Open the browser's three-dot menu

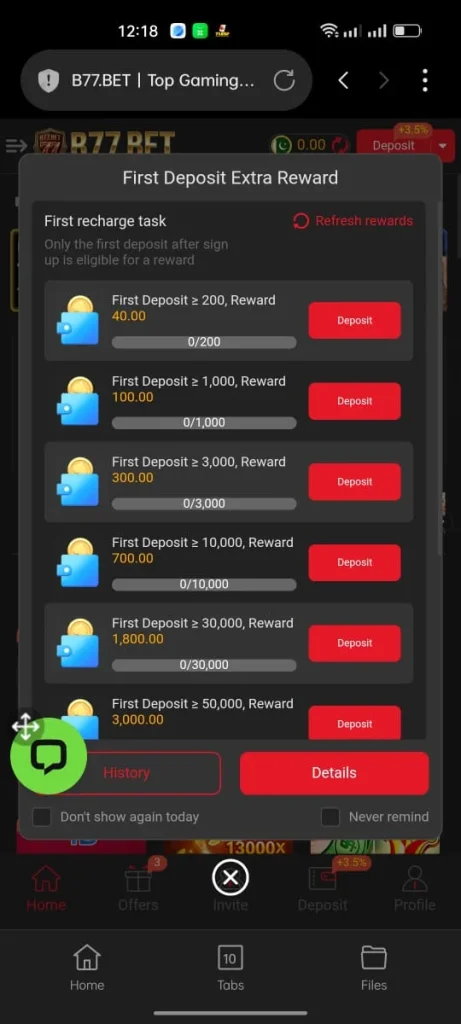pos(425,81)
